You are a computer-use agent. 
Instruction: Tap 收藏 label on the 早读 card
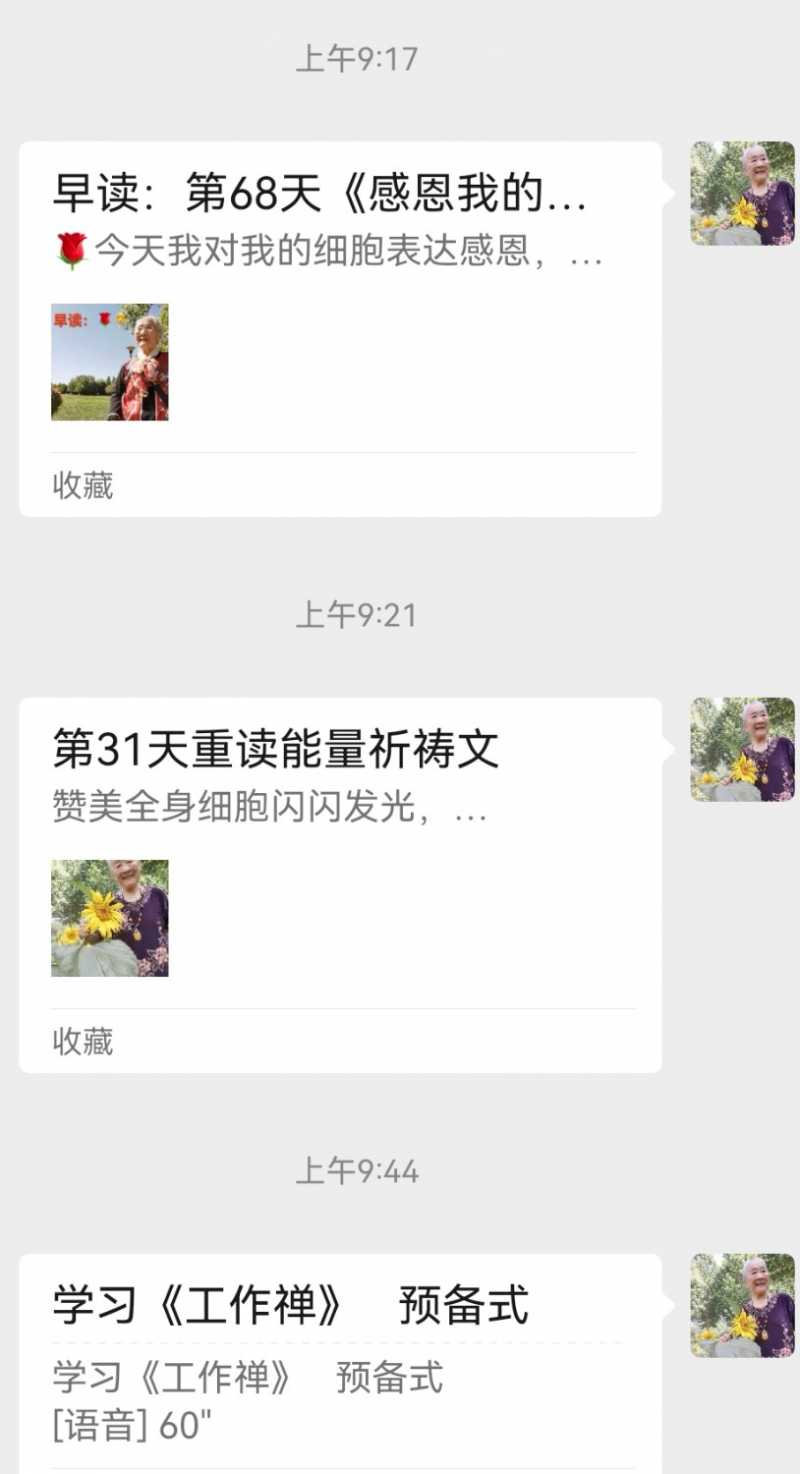coord(82,485)
